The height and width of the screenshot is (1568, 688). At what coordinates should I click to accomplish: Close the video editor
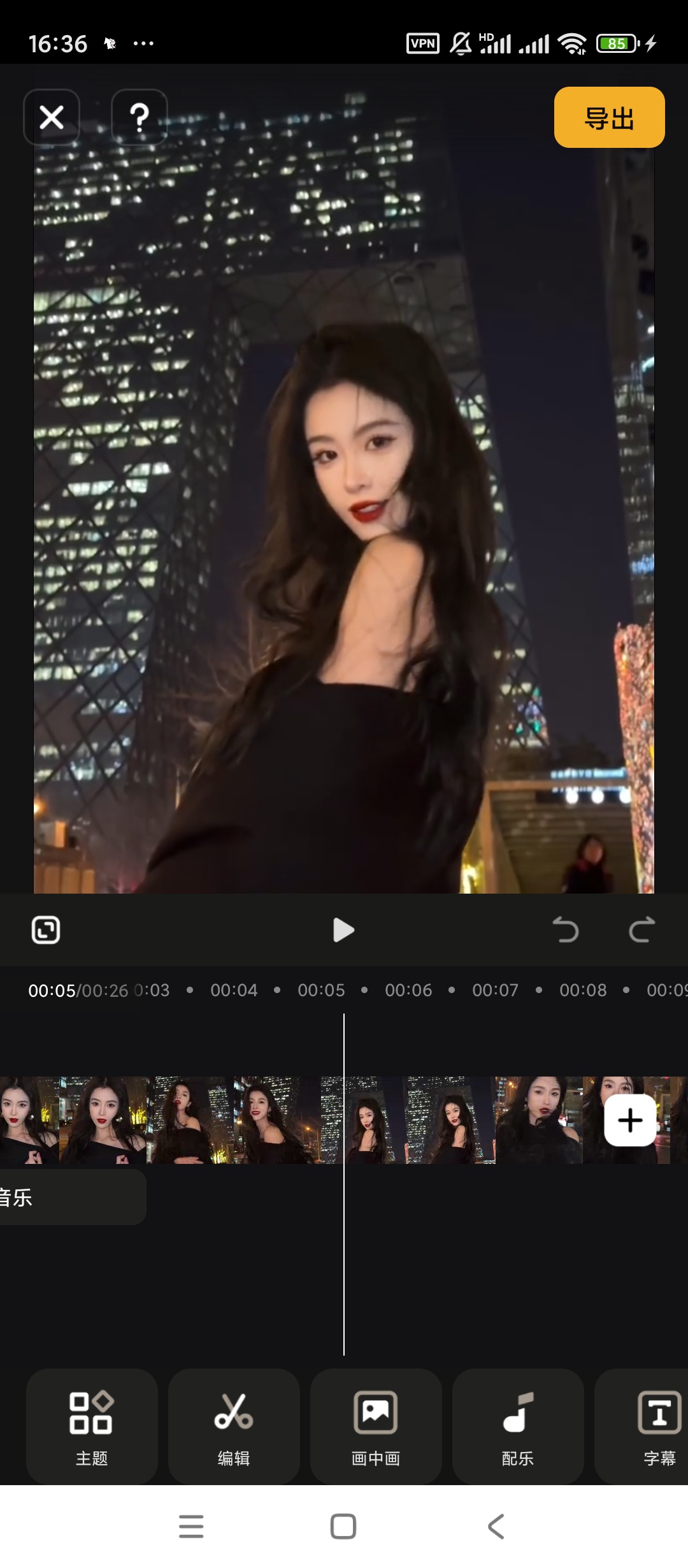(x=52, y=117)
